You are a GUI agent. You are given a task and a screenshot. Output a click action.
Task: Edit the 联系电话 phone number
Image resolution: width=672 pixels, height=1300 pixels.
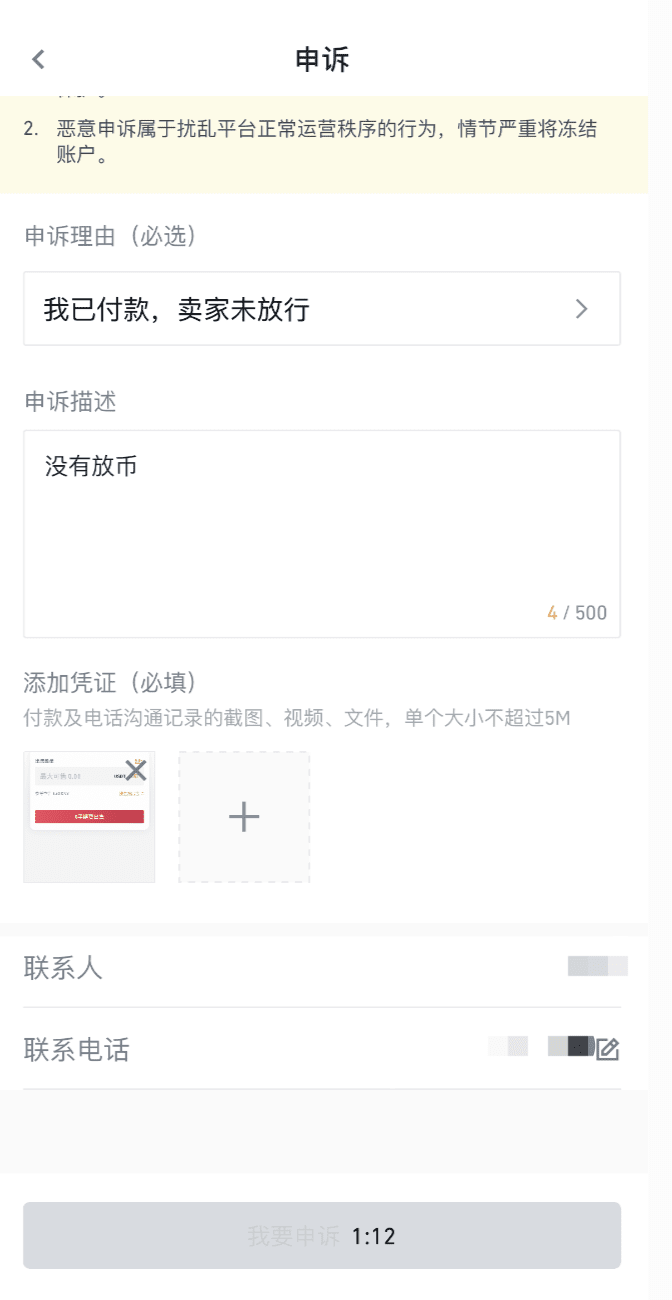pos(608,1050)
